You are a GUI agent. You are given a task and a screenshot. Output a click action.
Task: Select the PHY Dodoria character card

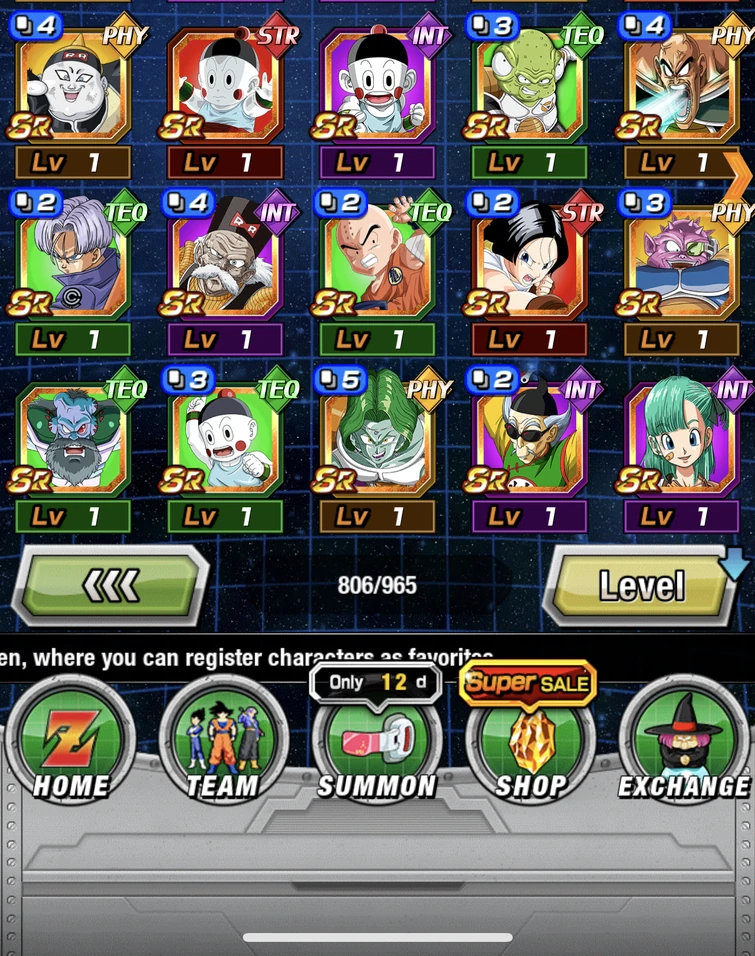682,255
